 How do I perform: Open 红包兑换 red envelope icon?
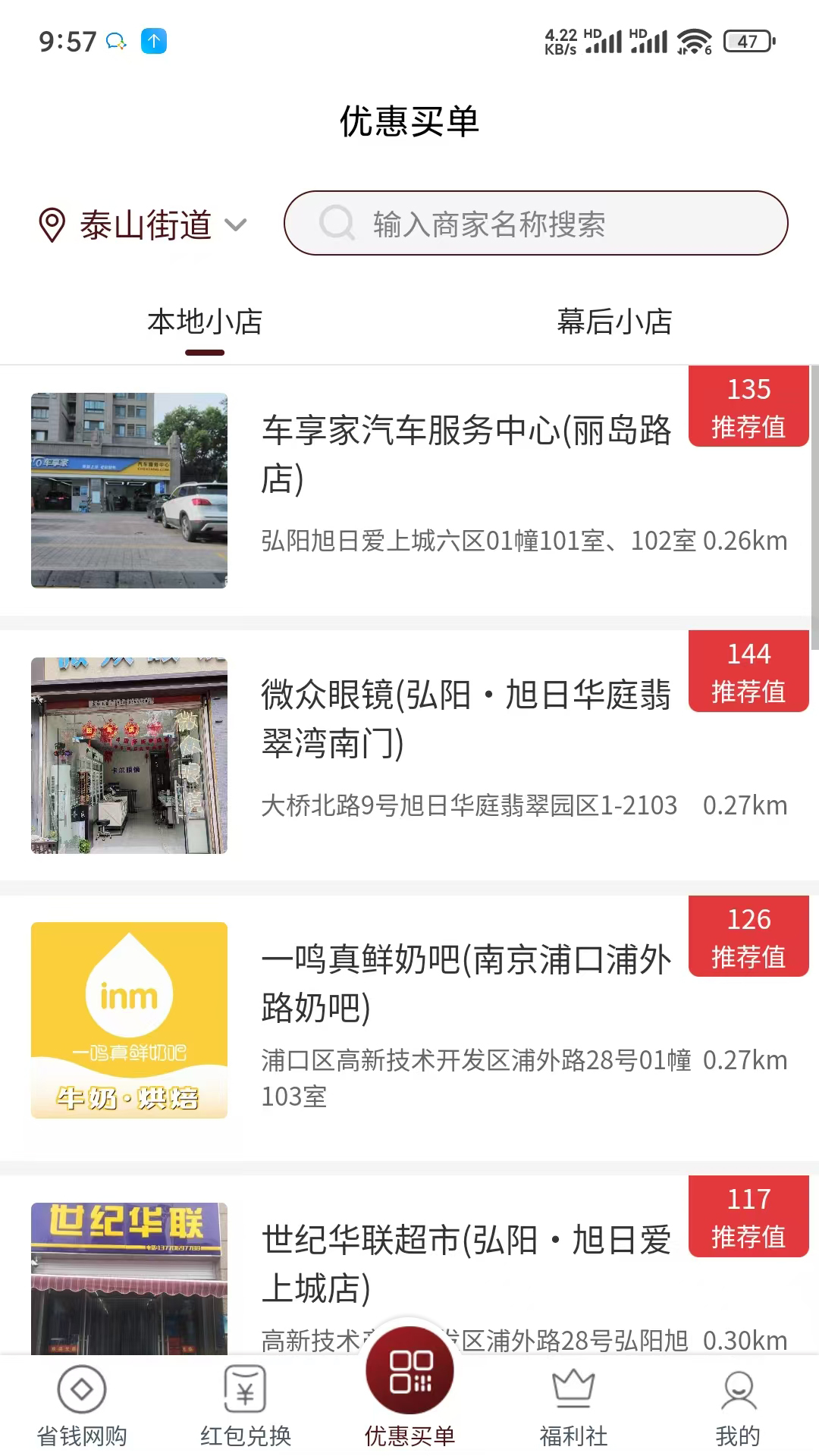click(243, 1404)
